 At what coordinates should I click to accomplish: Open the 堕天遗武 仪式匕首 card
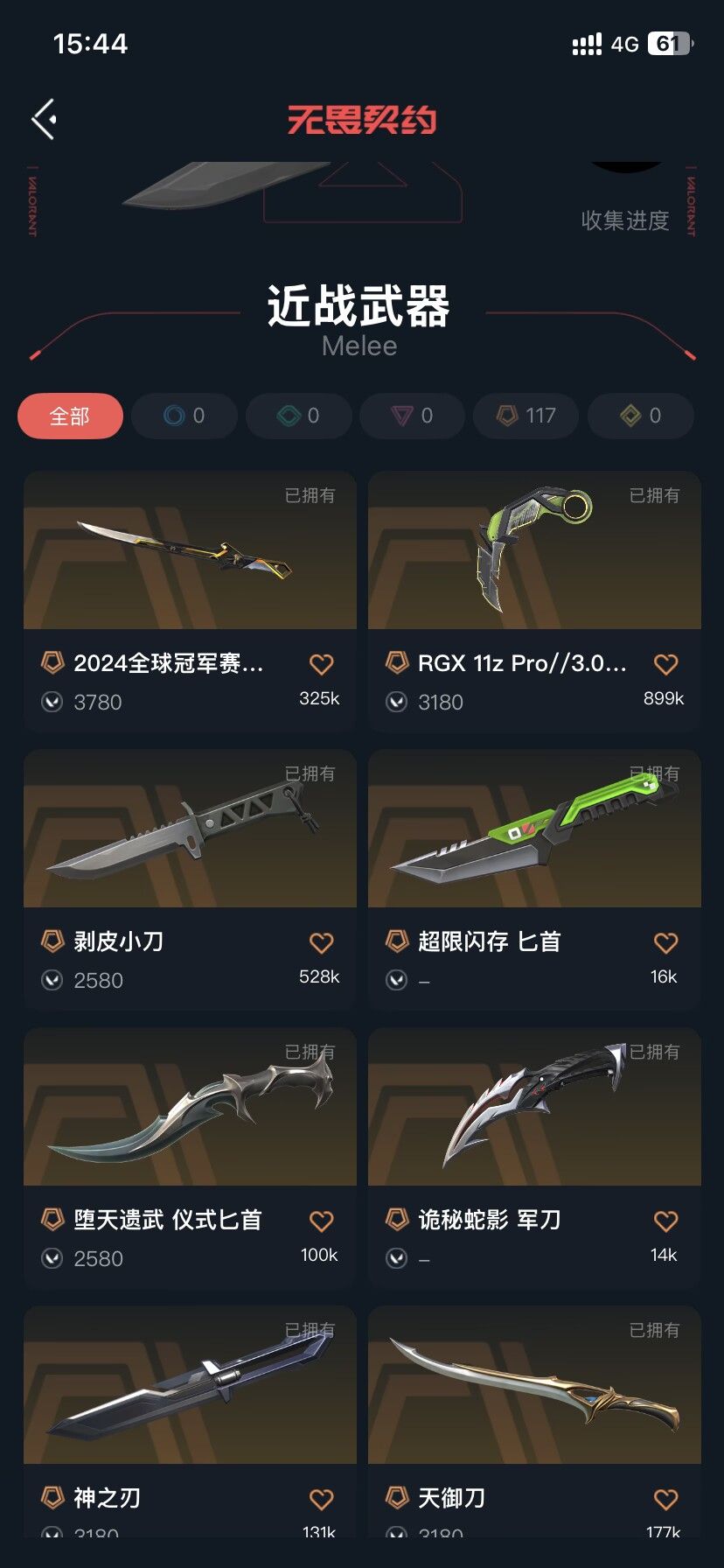pyautogui.click(x=190, y=1158)
